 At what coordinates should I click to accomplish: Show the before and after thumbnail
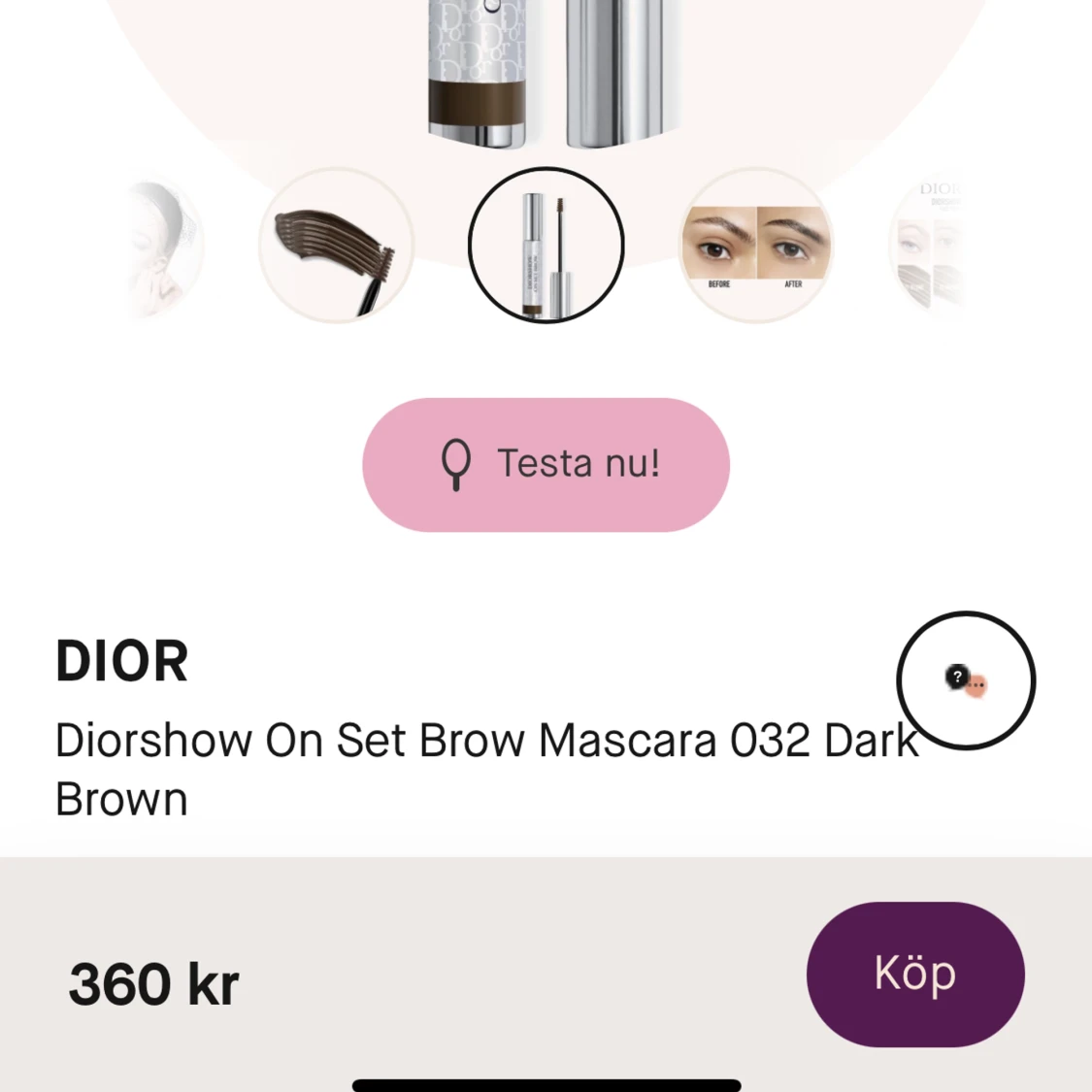coord(755,245)
